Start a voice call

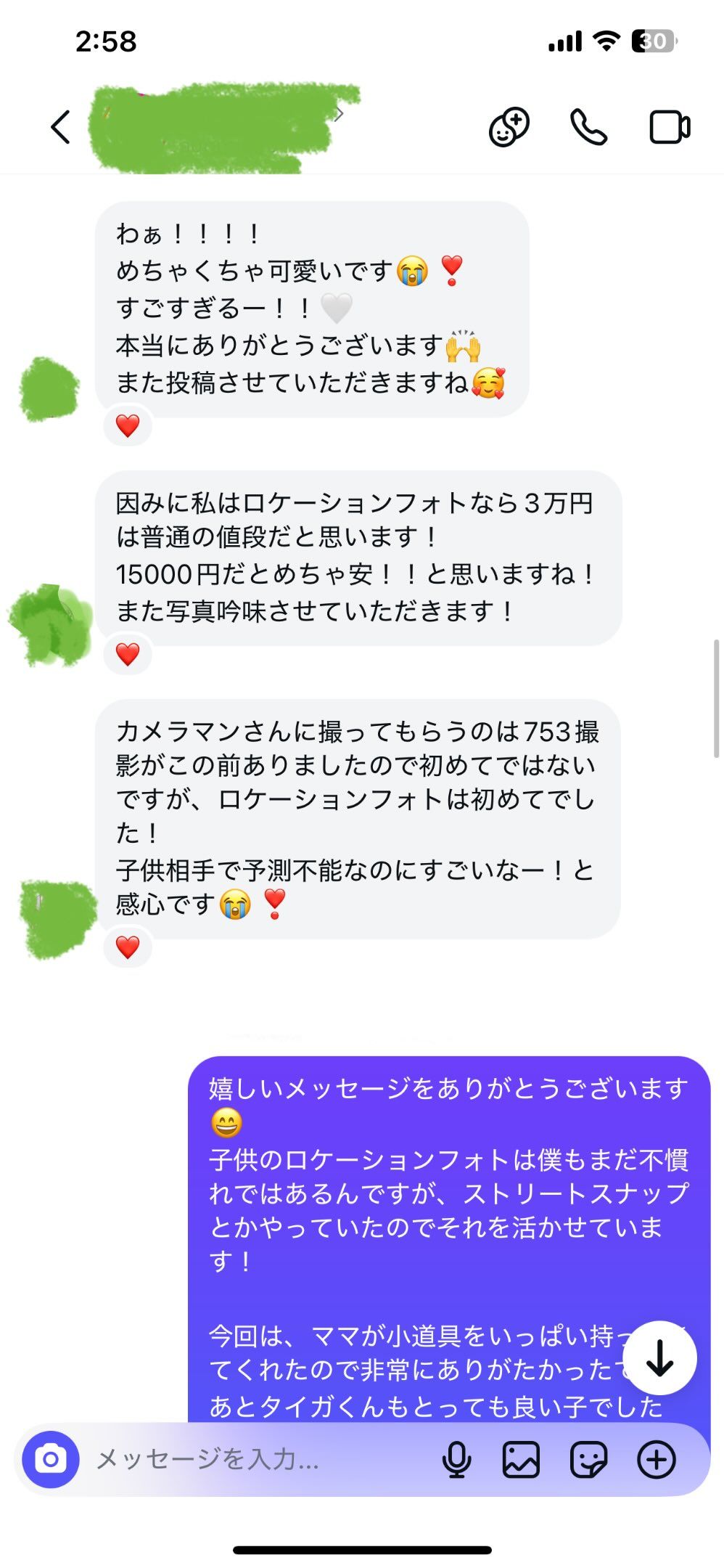588,127
